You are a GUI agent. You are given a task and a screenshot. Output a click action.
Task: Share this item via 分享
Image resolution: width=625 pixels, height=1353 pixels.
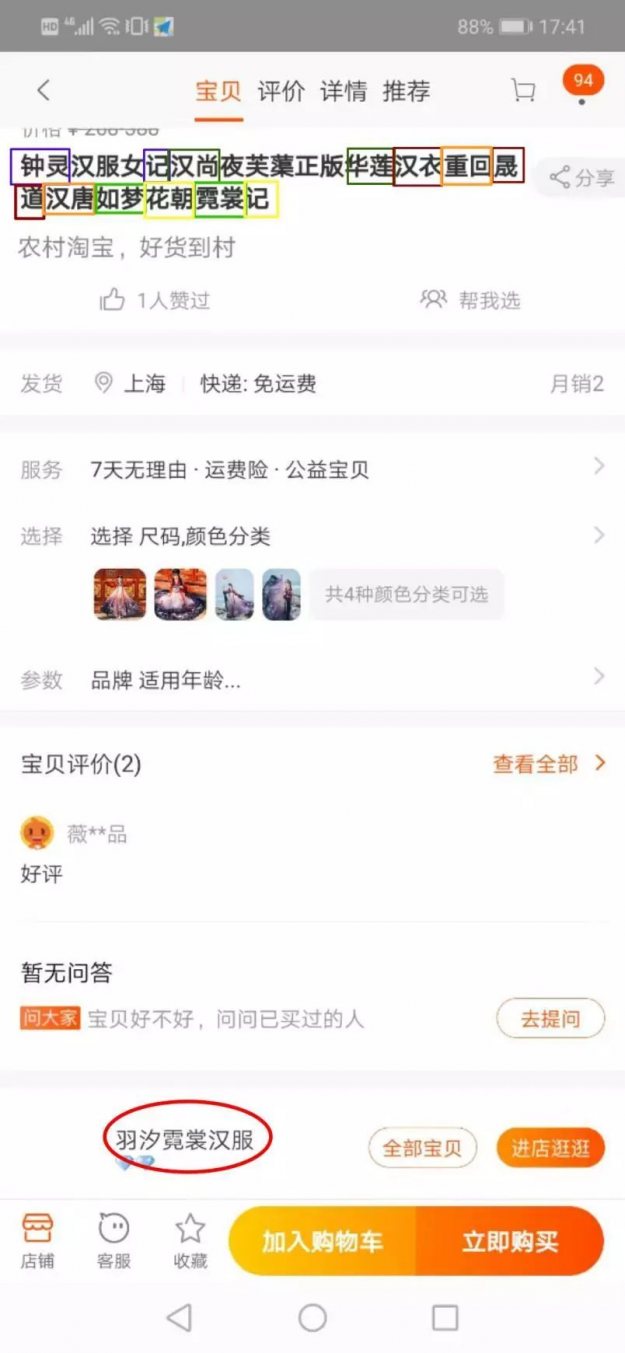pos(583,178)
